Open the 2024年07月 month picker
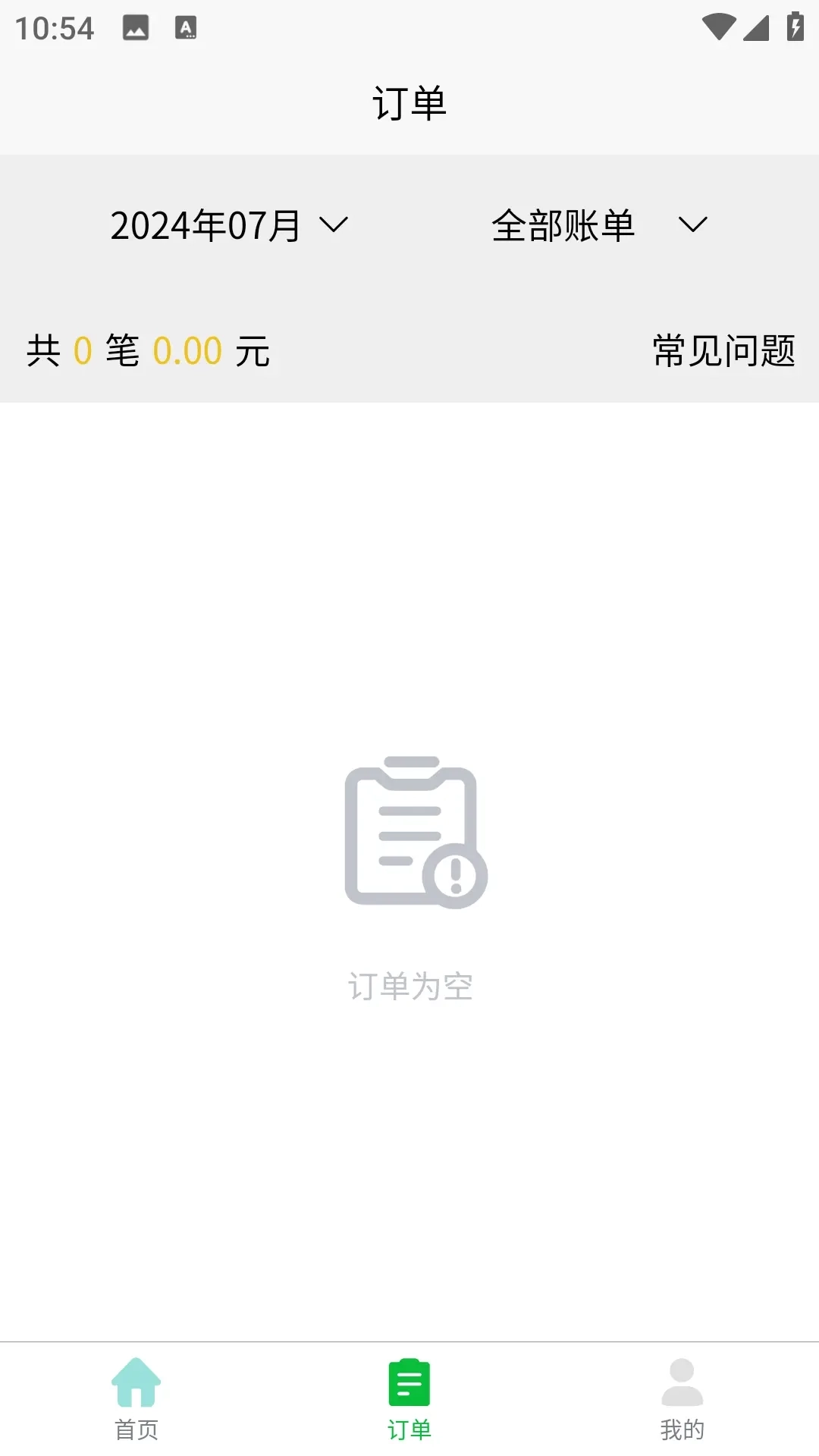Viewport: 819px width, 1456px height. (205, 225)
